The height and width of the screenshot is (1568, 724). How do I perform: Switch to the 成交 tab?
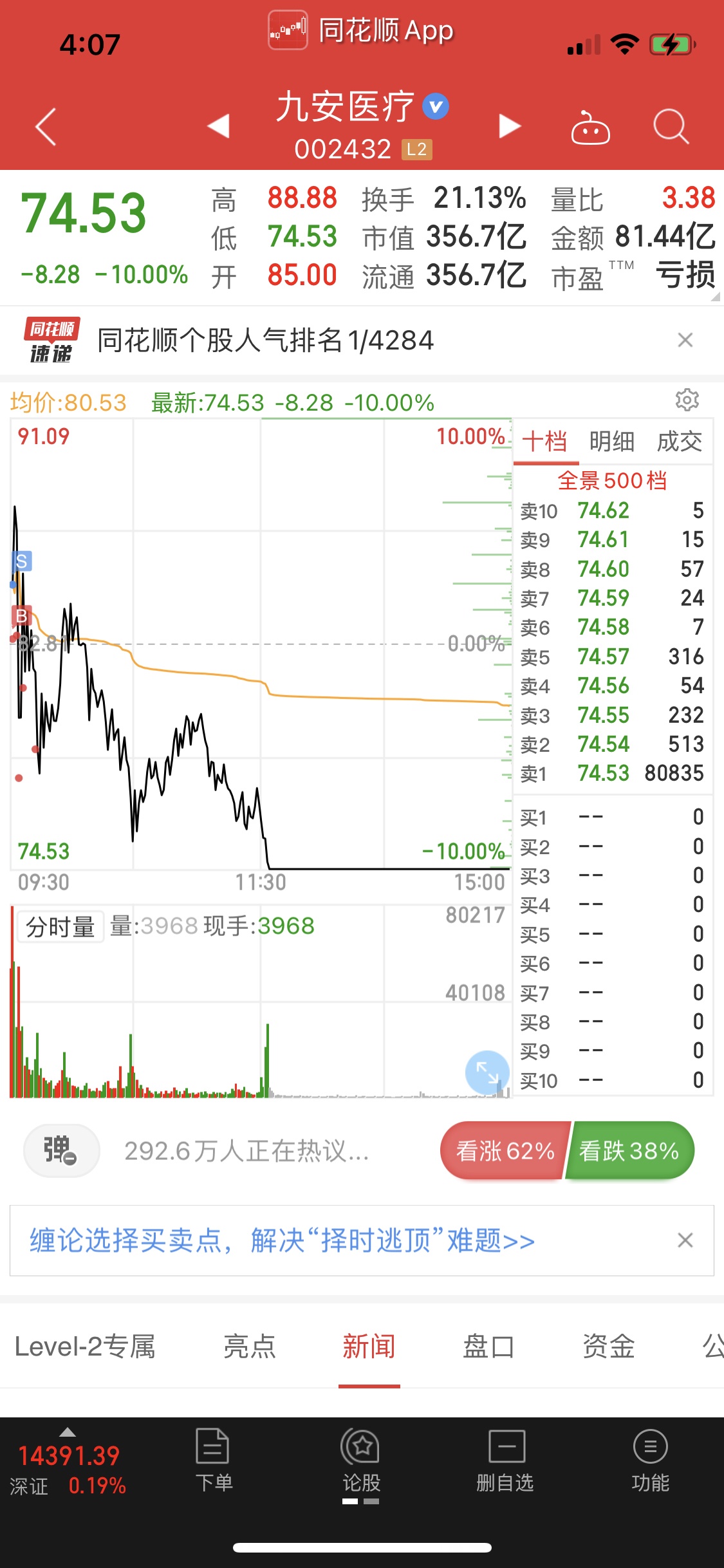679,442
